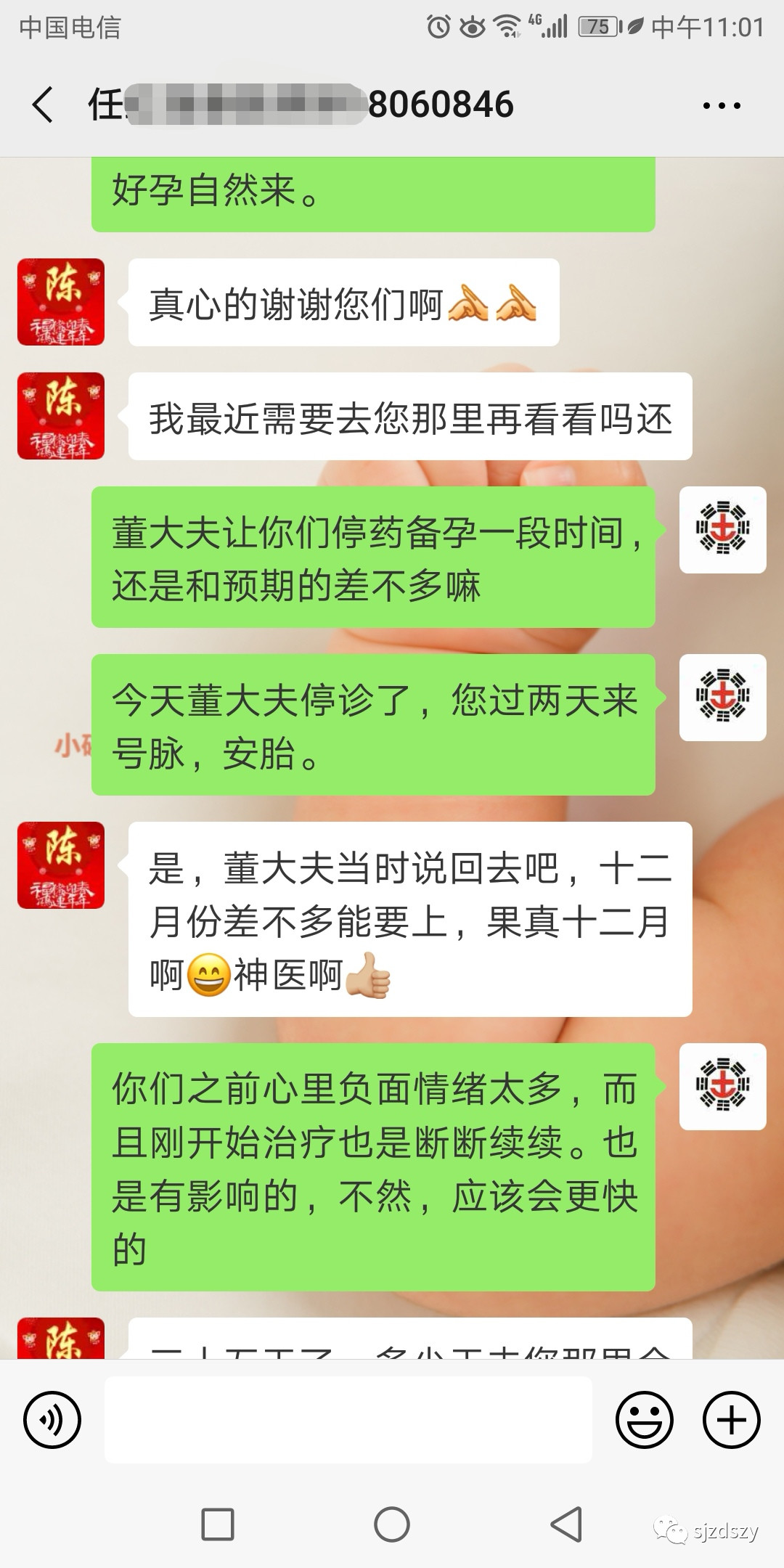
Task: Open the emoji sticker panel
Action: tap(645, 1419)
